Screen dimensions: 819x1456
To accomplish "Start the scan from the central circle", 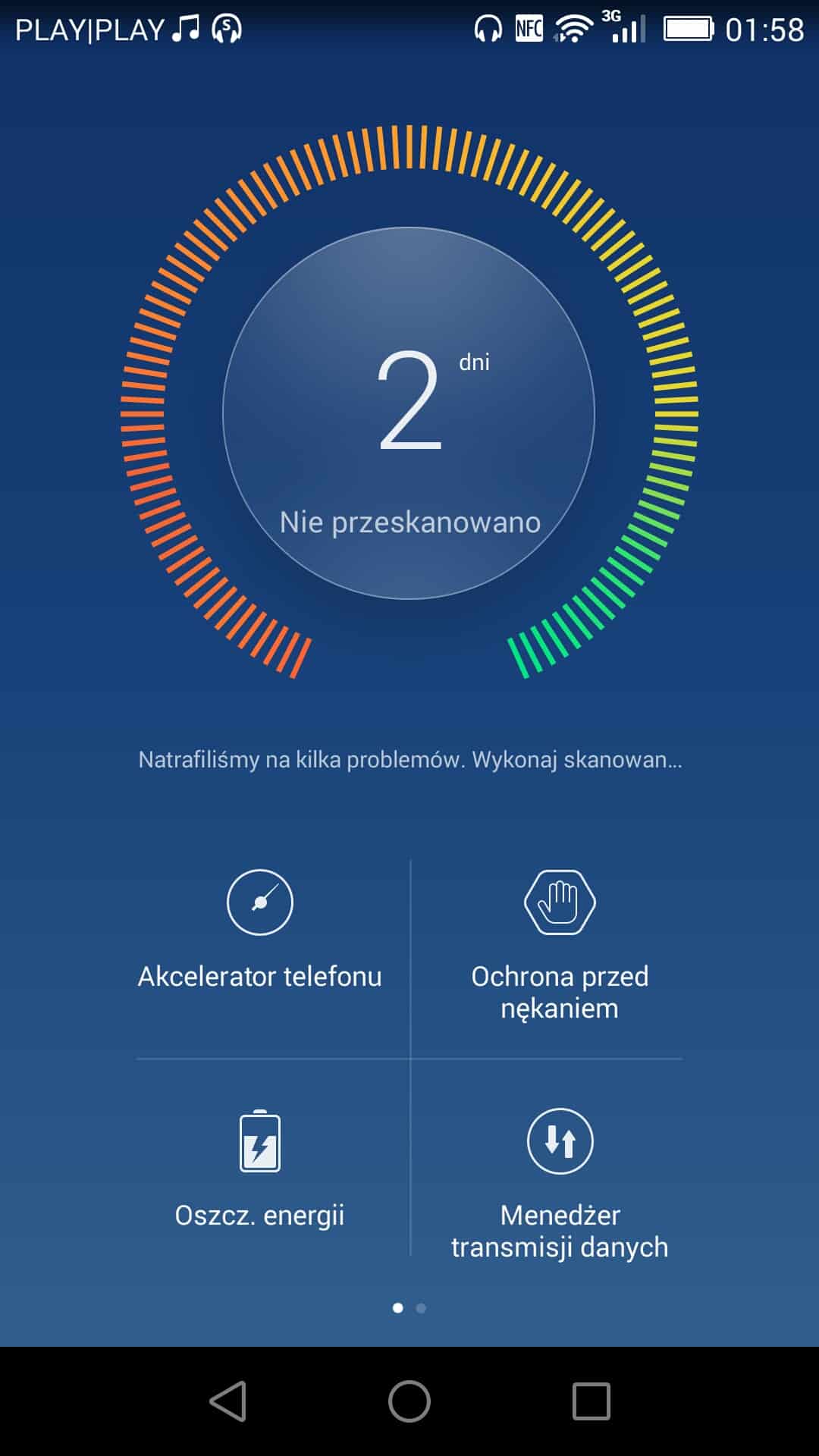I will pyautogui.click(x=409, y=413).
